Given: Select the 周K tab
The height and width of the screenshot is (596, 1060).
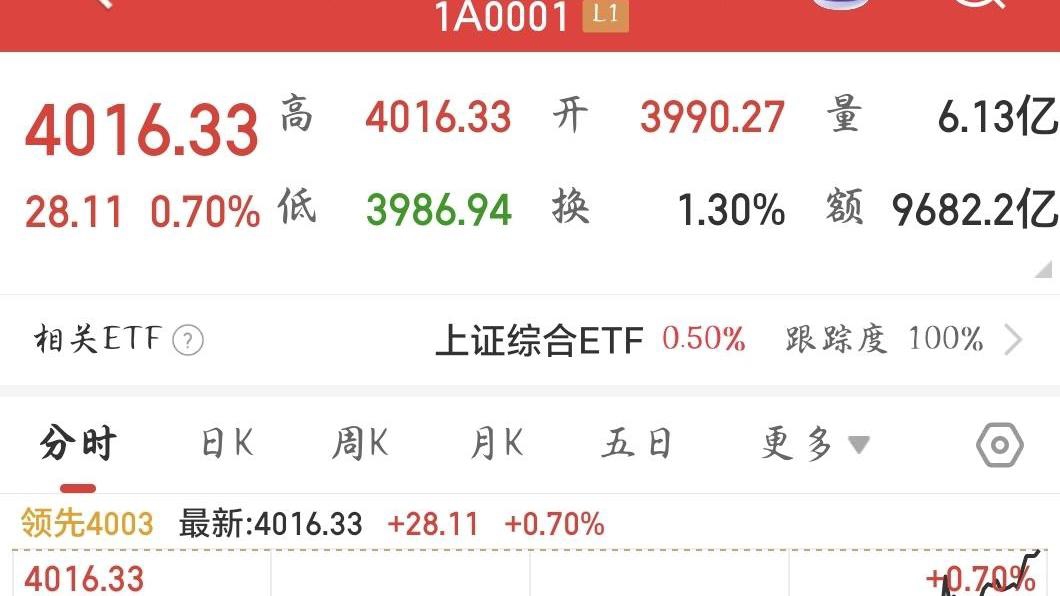Looking at the screenshot, I should click(x=360, y=443).
